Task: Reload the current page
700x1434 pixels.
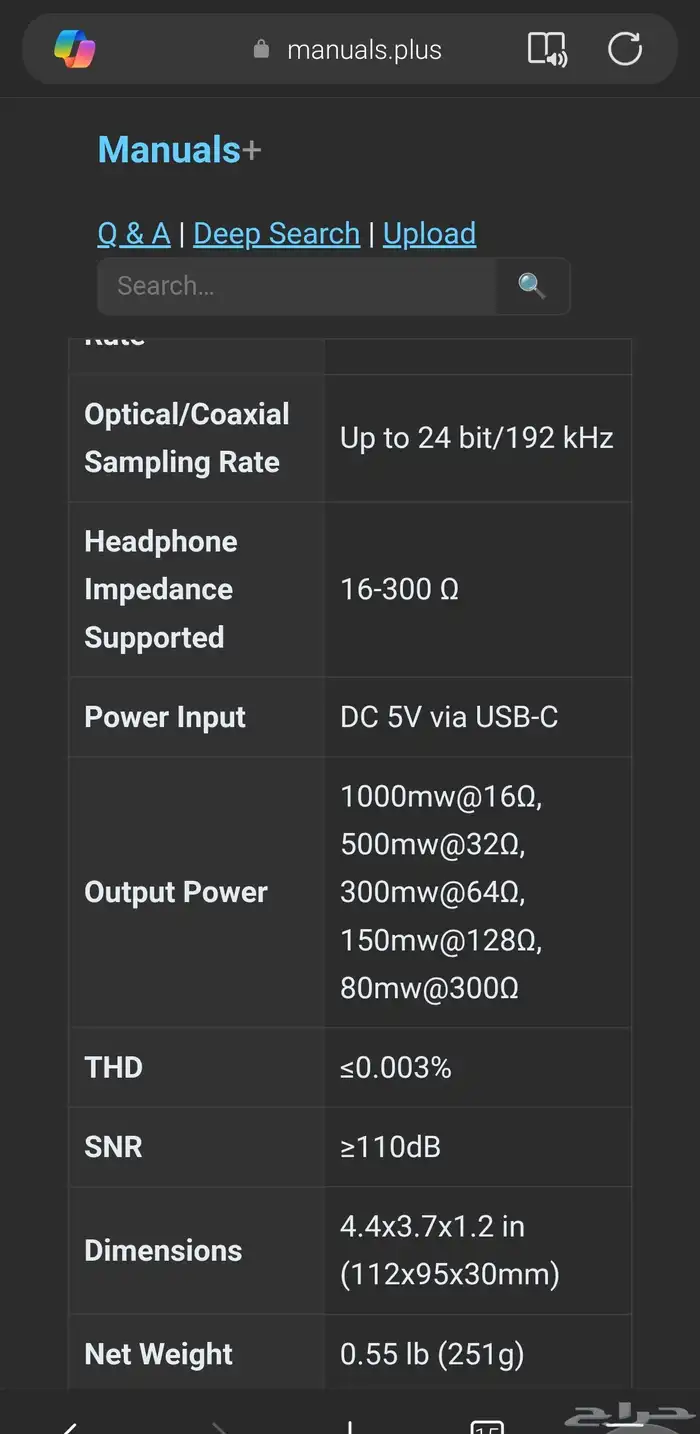Action: tap(625, 49)
